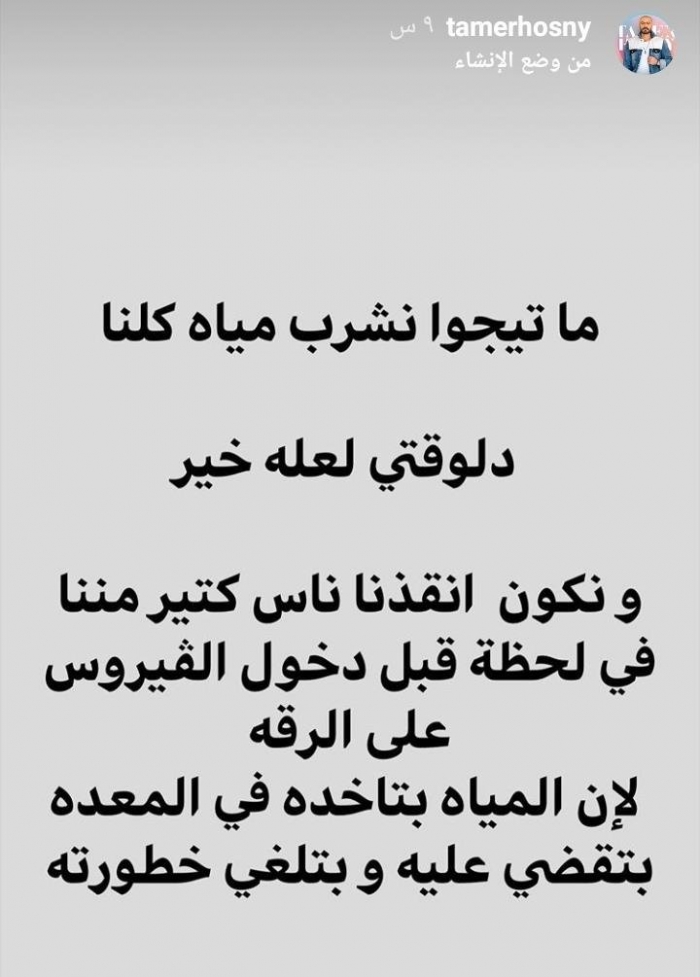This screenshot has height=977, width=700.
Task: Open tamerhosny's profile picture
Action: (648, 43)
